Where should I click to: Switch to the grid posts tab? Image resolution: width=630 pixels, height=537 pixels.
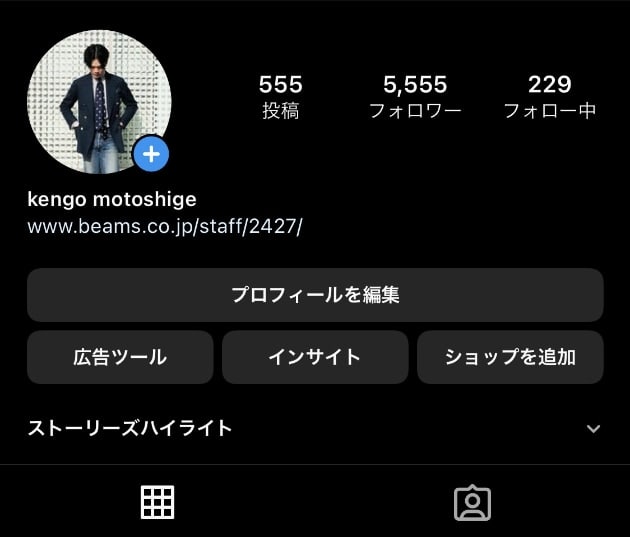coord(157,502)
